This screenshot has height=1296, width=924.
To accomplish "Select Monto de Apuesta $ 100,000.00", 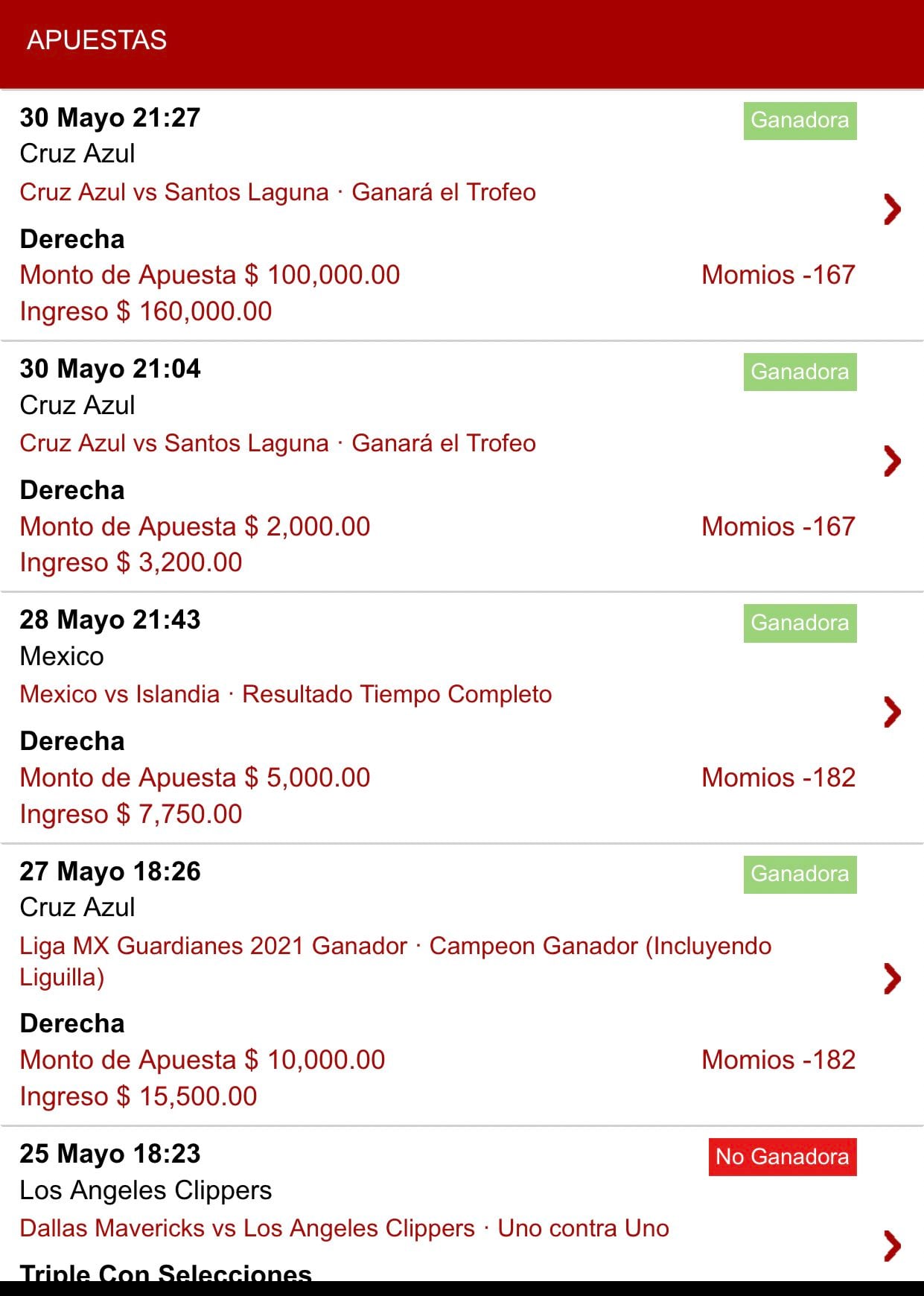I will pyautogui.click(x=210, y=274).
